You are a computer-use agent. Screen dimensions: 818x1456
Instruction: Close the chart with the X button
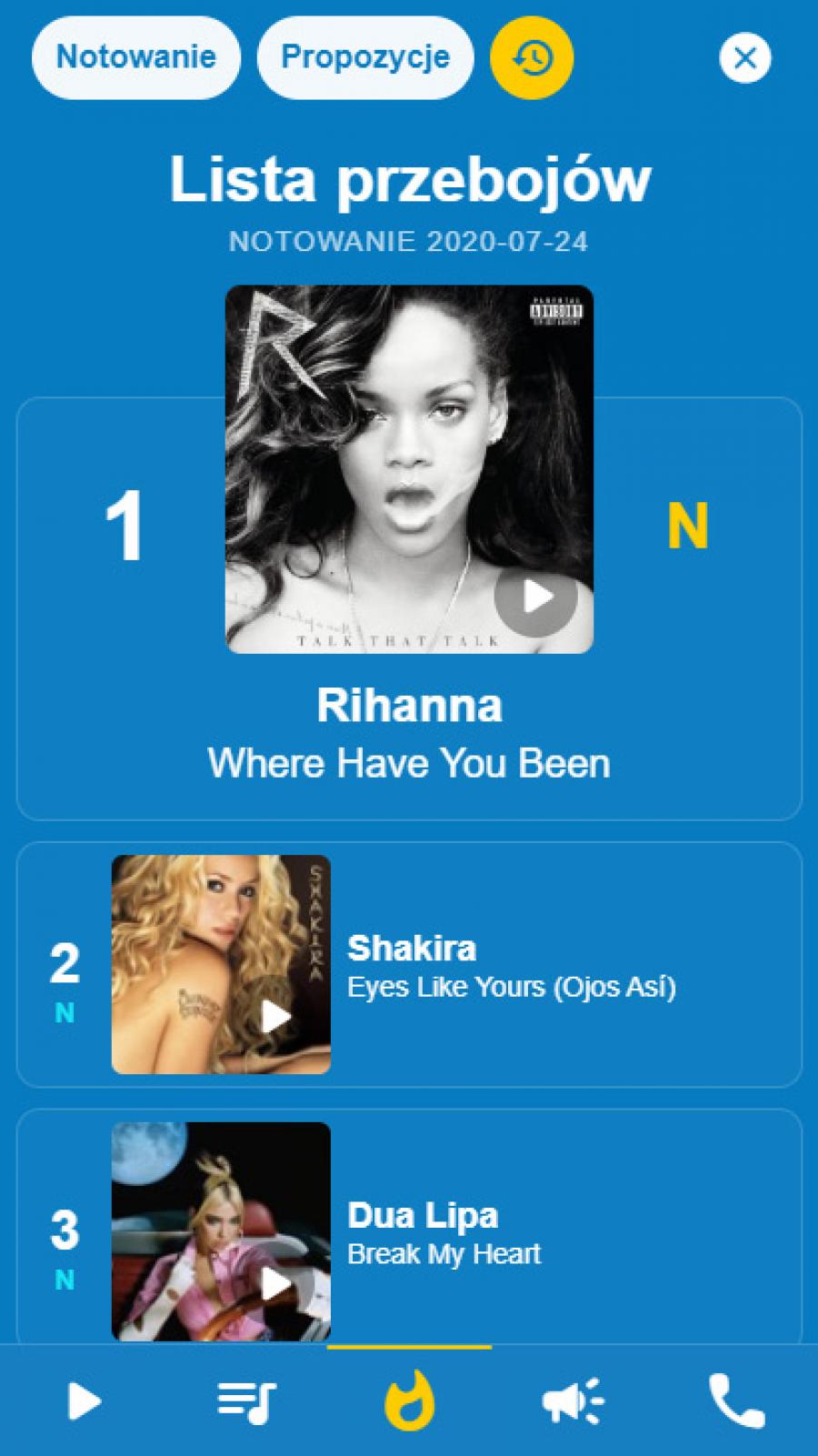tap(744, 58)
